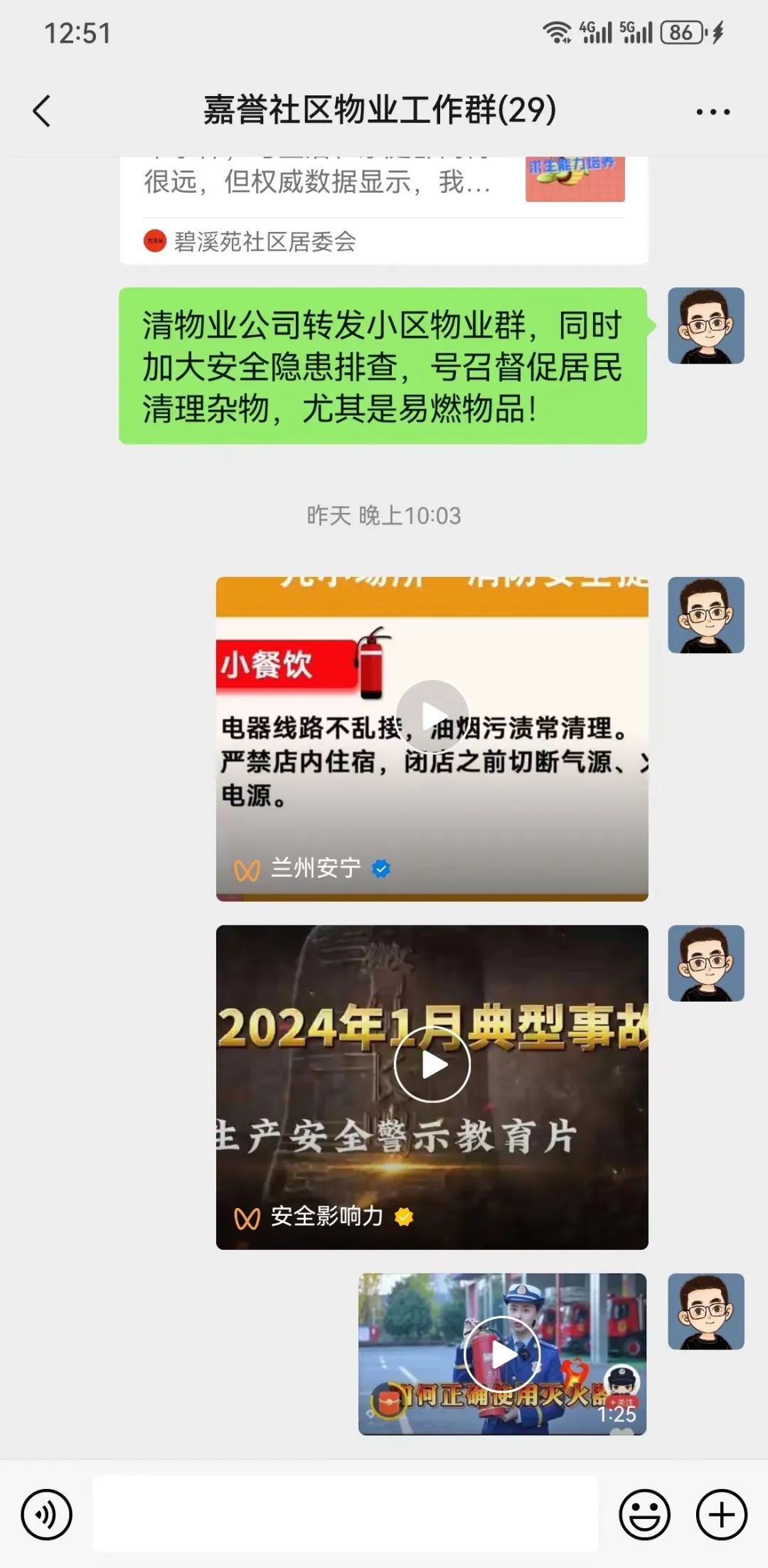Play the 1:25 fire extinguisher video

coord(502,1353)
